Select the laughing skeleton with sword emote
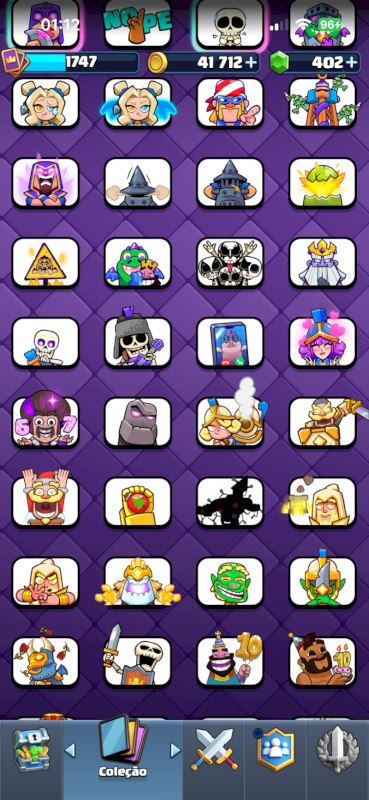 tap(138, 658)
